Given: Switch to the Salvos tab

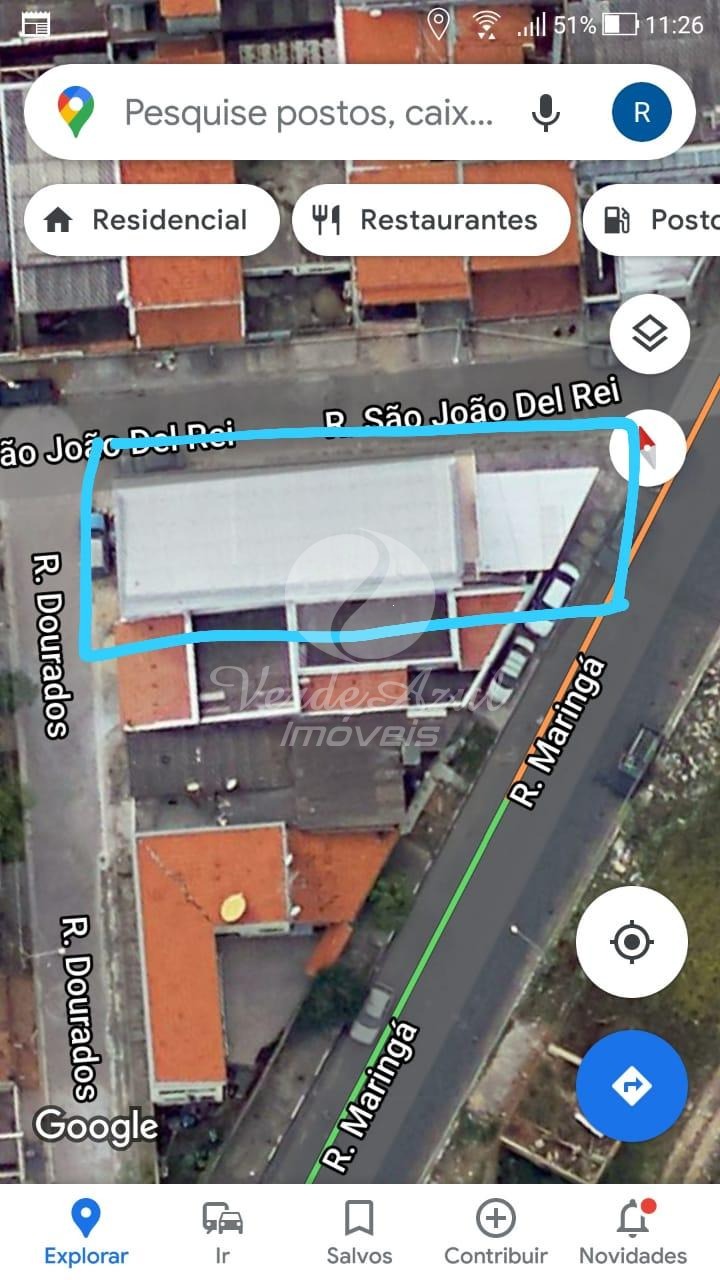Looking at the screenshot, I should (359, 1232).
